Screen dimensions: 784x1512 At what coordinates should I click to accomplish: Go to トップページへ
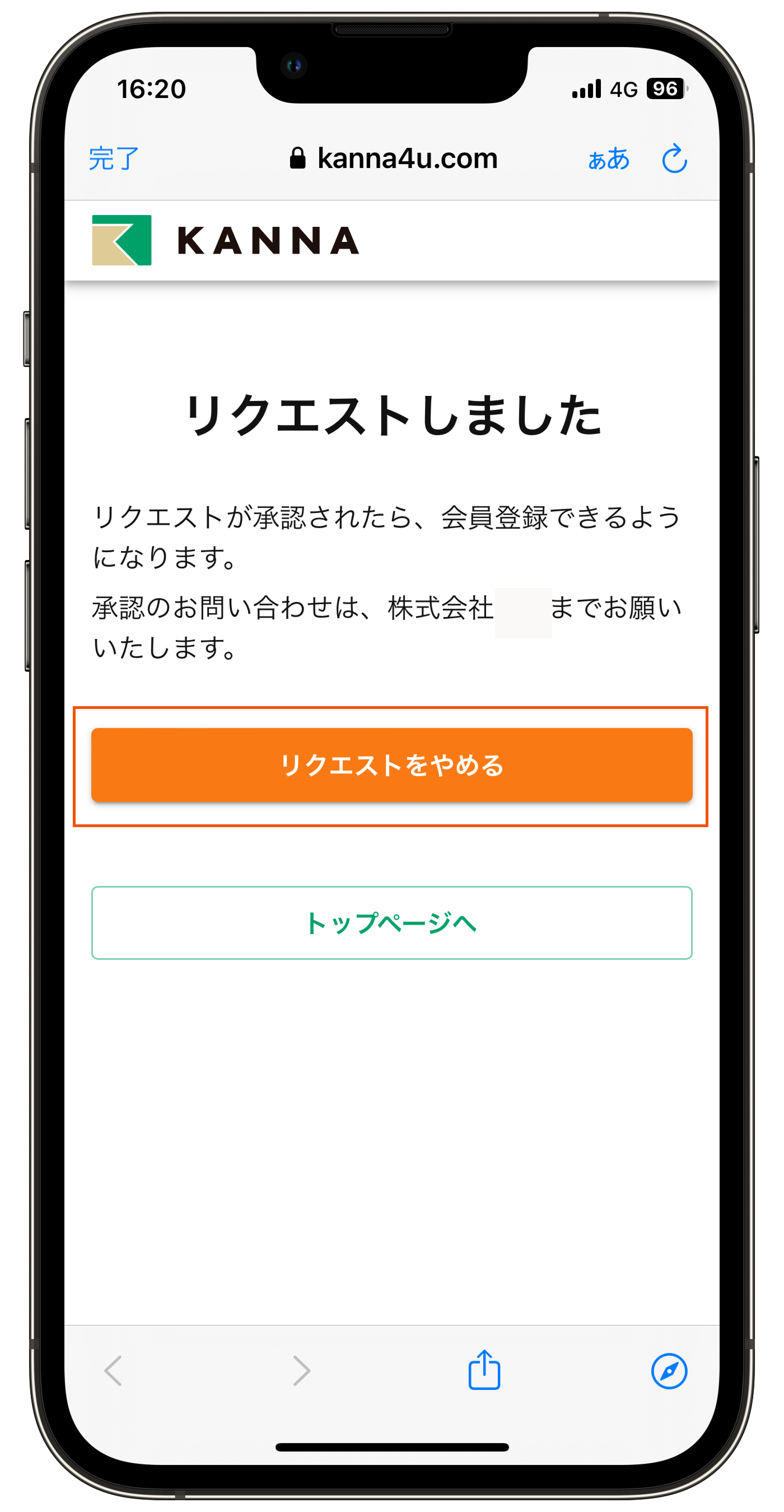click(391, 923)
